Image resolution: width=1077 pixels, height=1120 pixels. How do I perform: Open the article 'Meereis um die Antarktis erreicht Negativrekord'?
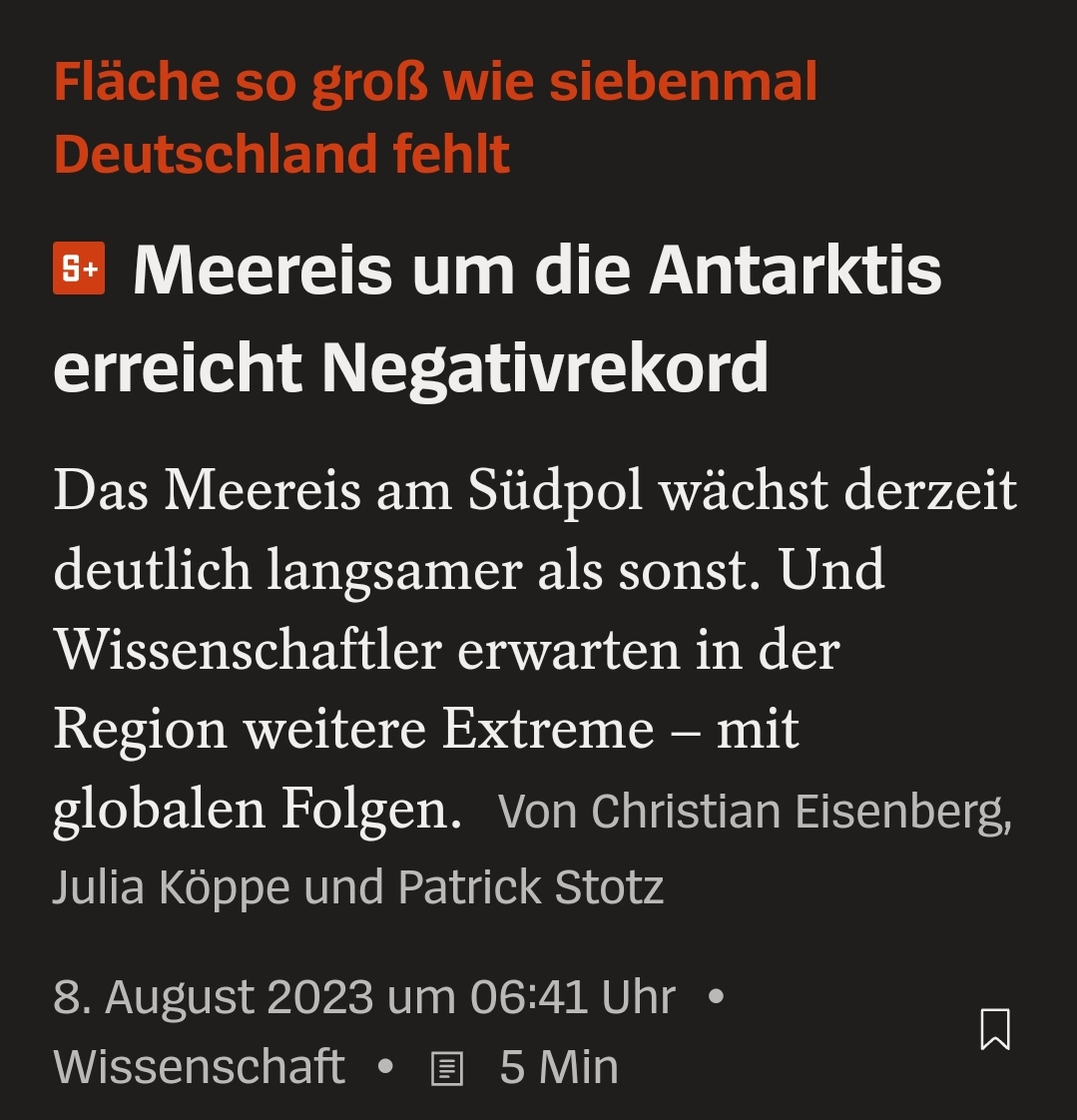(x=497, y=318)
